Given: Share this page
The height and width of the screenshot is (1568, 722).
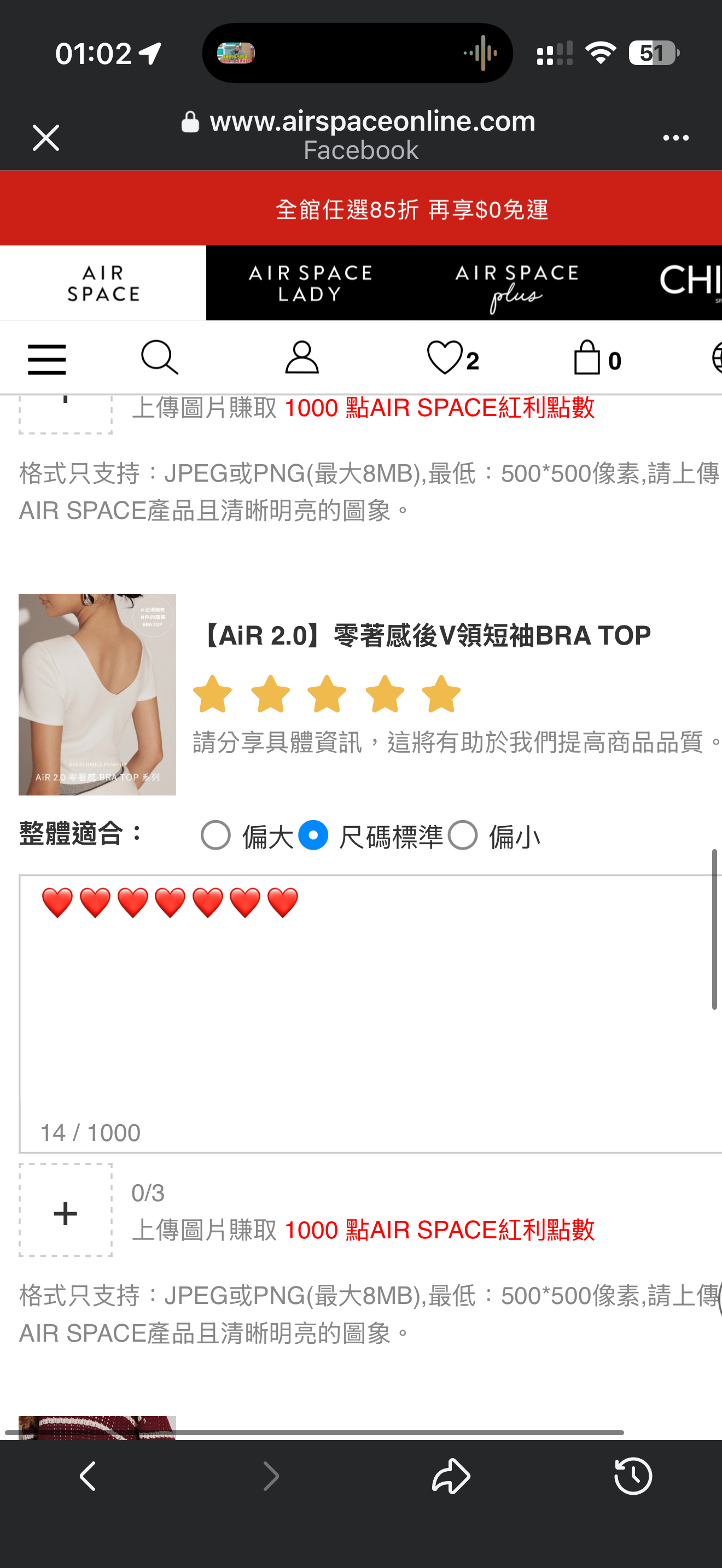Looking at the screenshot, I should [451, 1476].
